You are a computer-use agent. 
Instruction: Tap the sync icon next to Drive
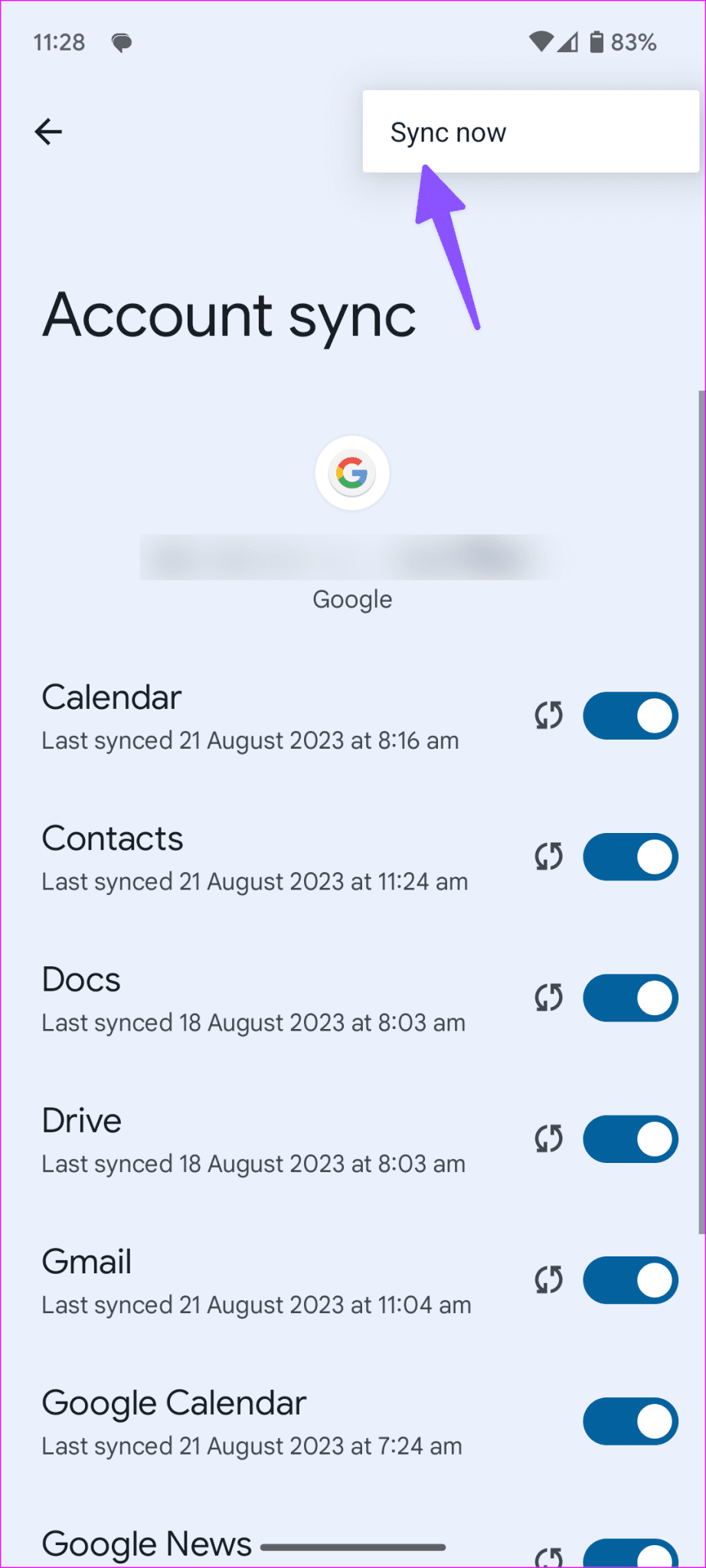[548, 1138]
